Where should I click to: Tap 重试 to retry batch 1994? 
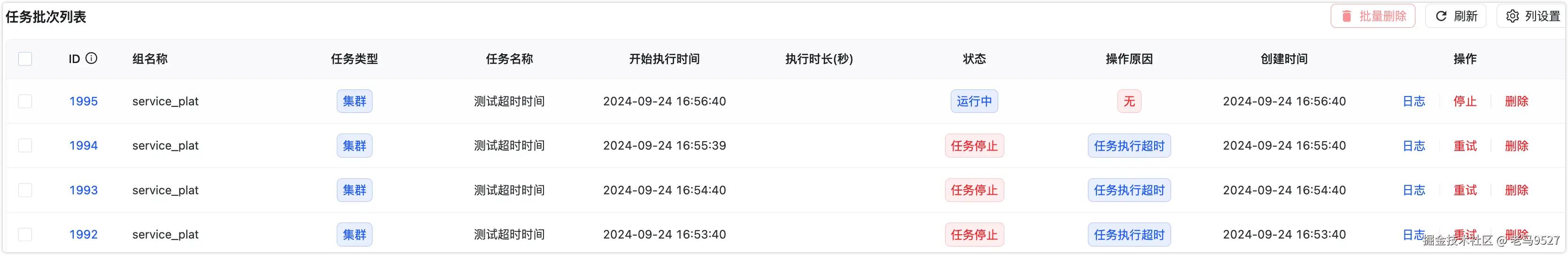(x=1465, y=146)
